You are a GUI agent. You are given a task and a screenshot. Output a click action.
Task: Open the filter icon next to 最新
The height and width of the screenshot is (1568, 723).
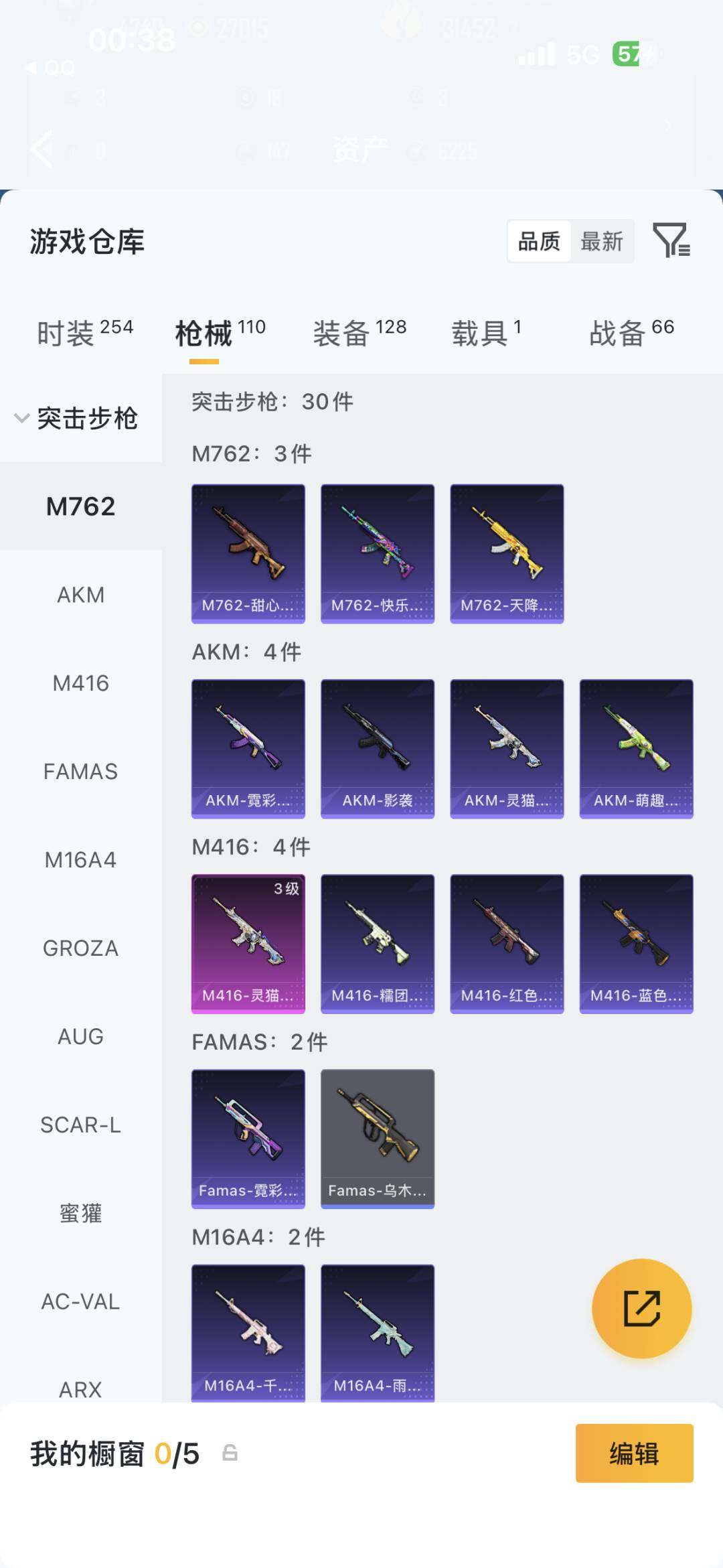[x=671, y=240]
